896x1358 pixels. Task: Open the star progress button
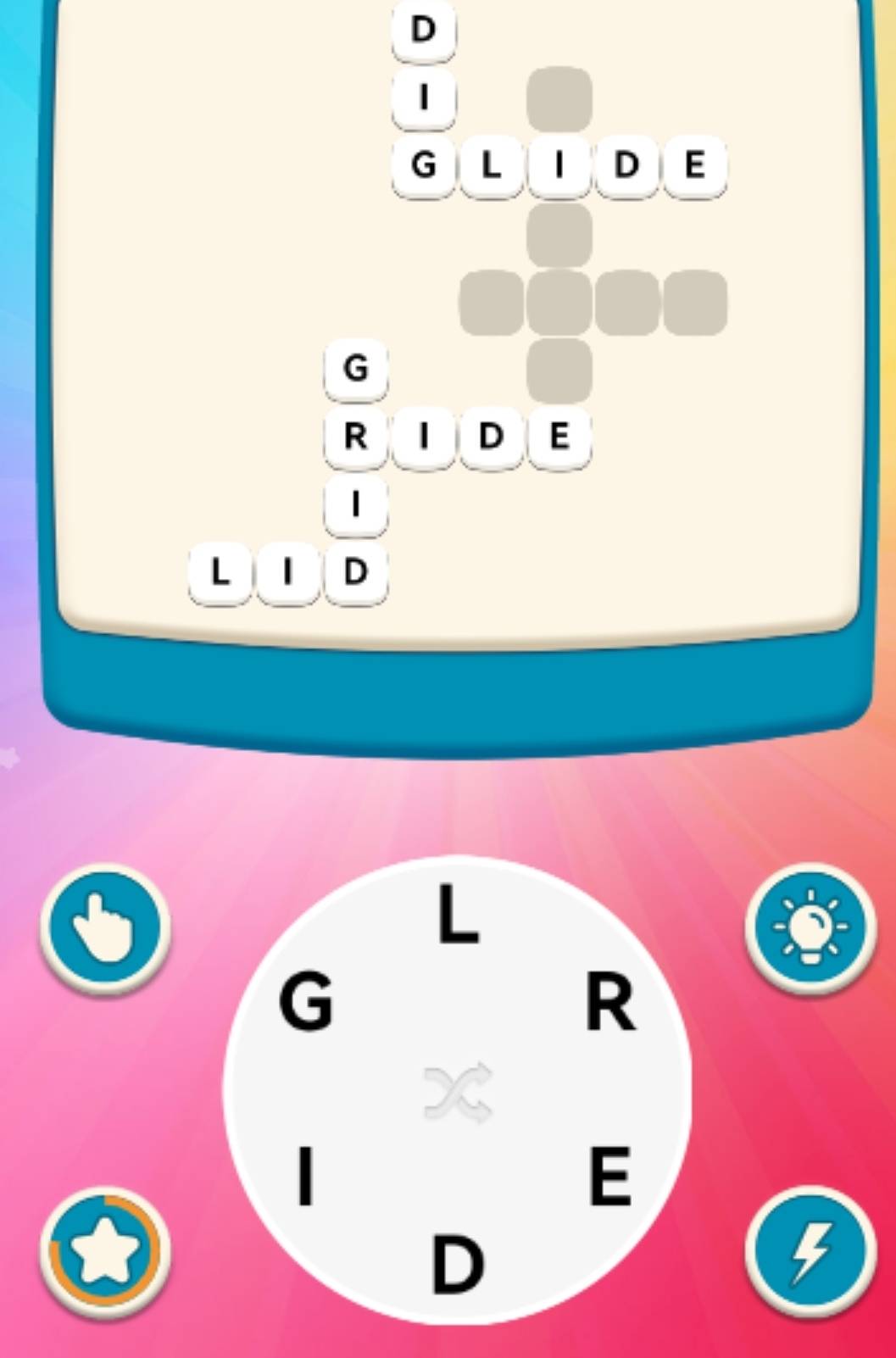tap(105, 1251)
